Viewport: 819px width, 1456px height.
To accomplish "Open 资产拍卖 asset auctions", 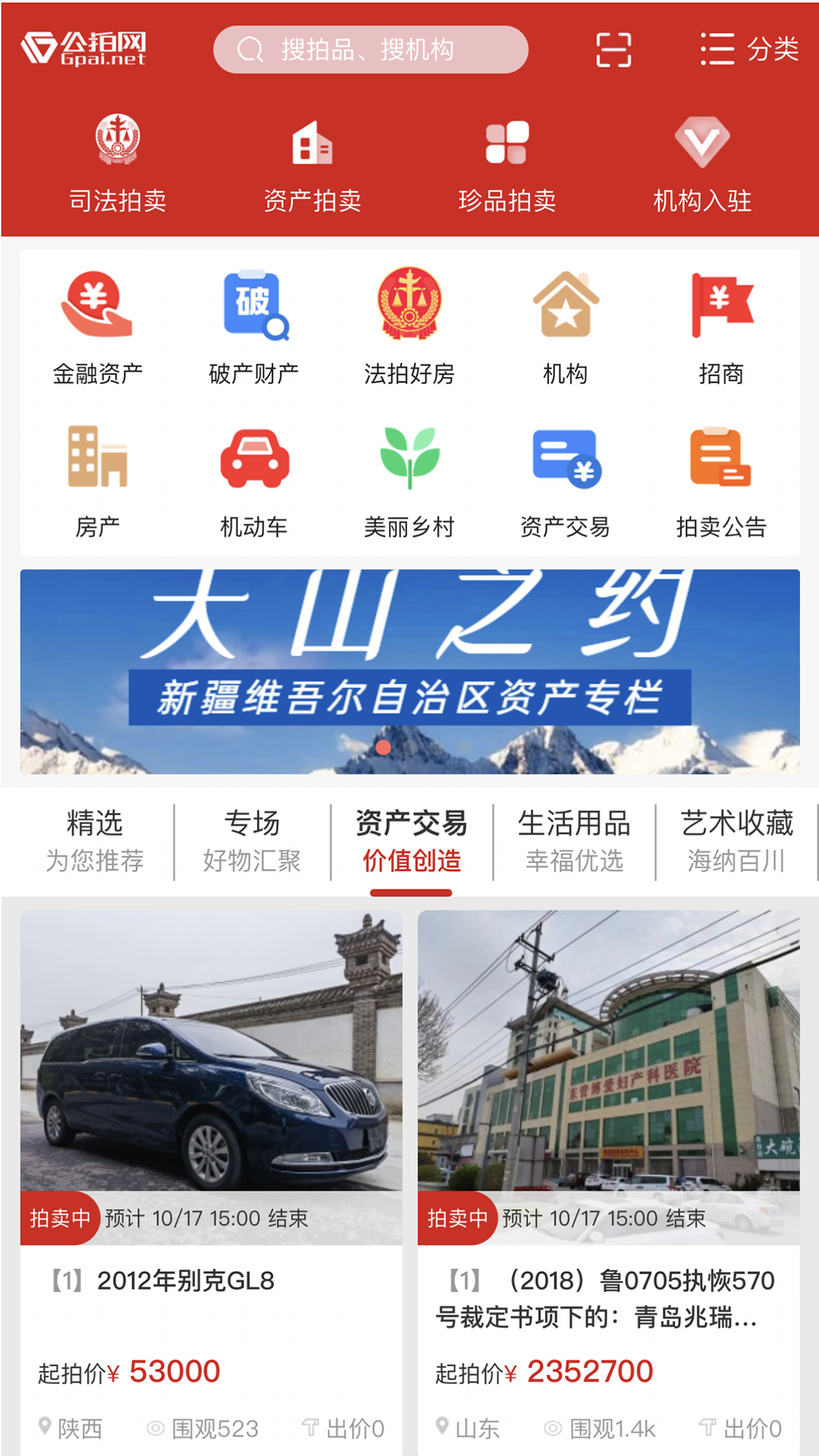I will pyautogui.click(x=312, y=163).
